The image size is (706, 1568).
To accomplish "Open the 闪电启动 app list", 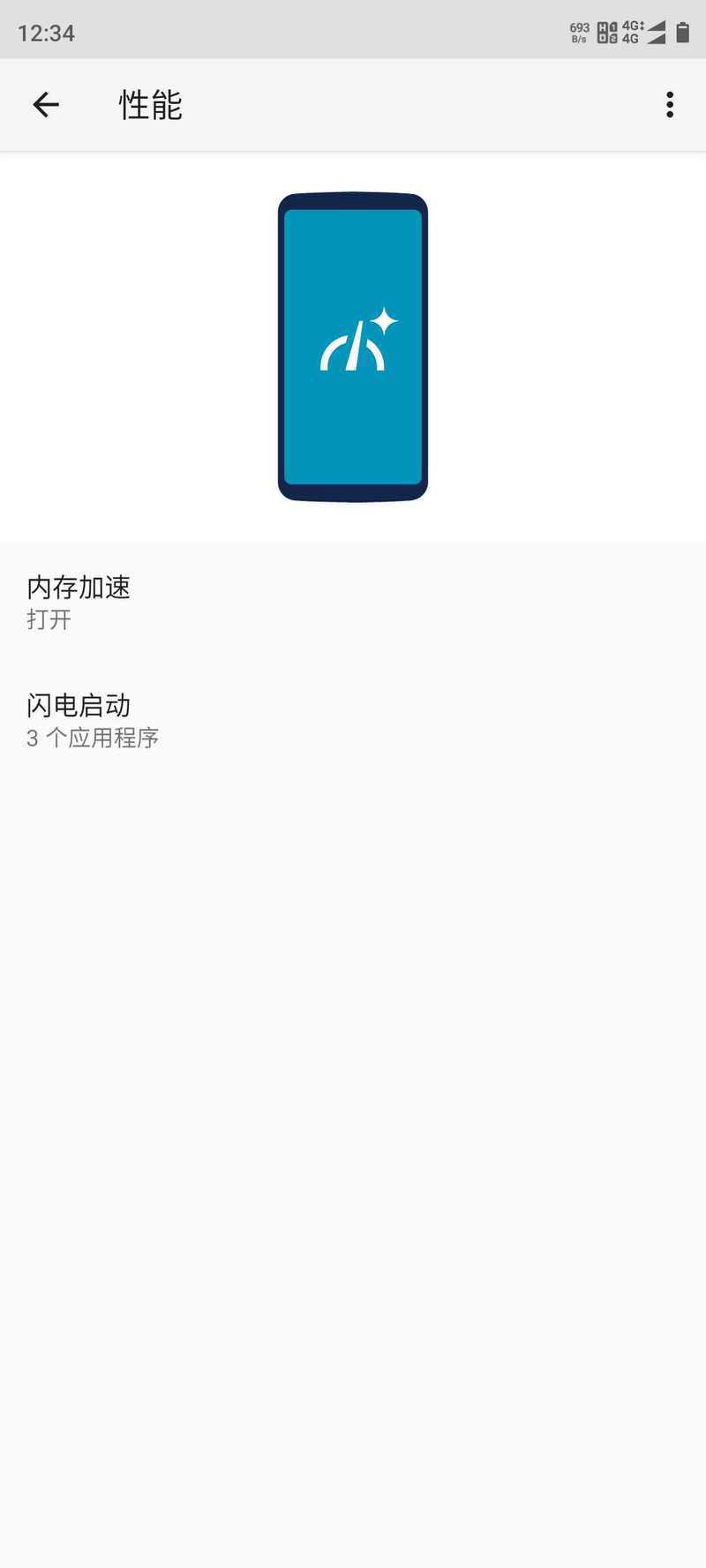I will pos(353,721).
